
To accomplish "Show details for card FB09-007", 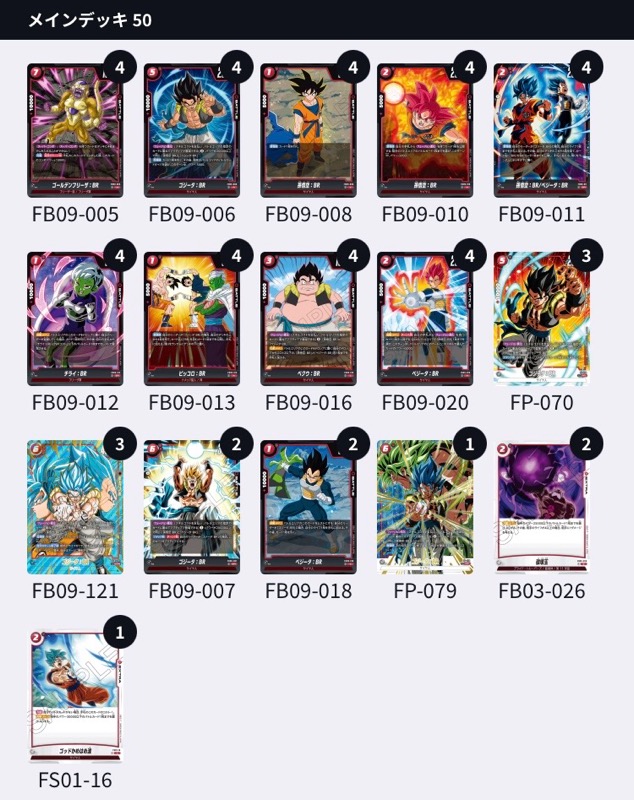I will click(191, 506).
